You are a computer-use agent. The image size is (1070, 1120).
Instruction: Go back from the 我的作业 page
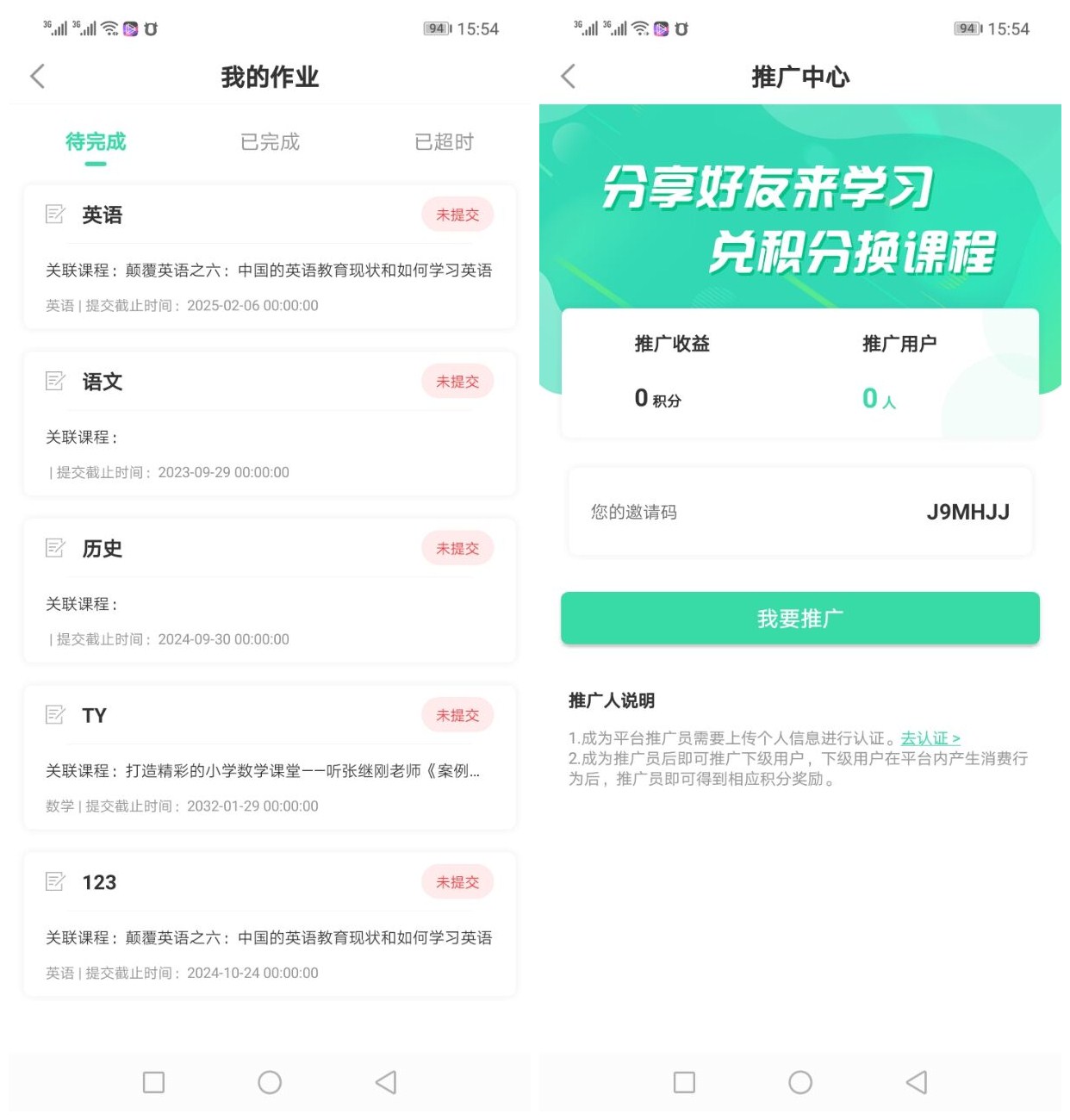[x=37, y=77]
